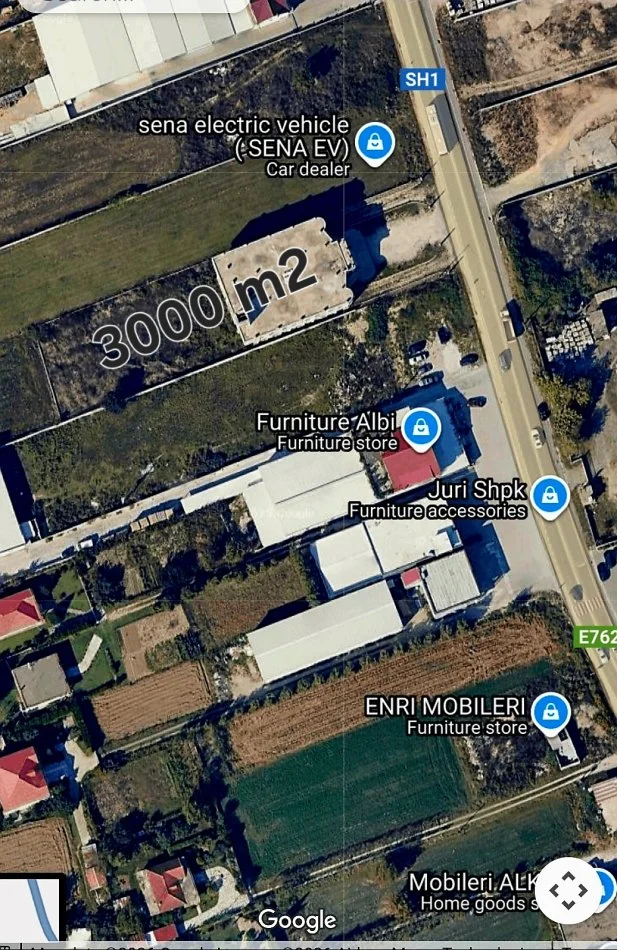Open the mini map thumbnail
Screen dimensions: 617x950
click(32, 908)
